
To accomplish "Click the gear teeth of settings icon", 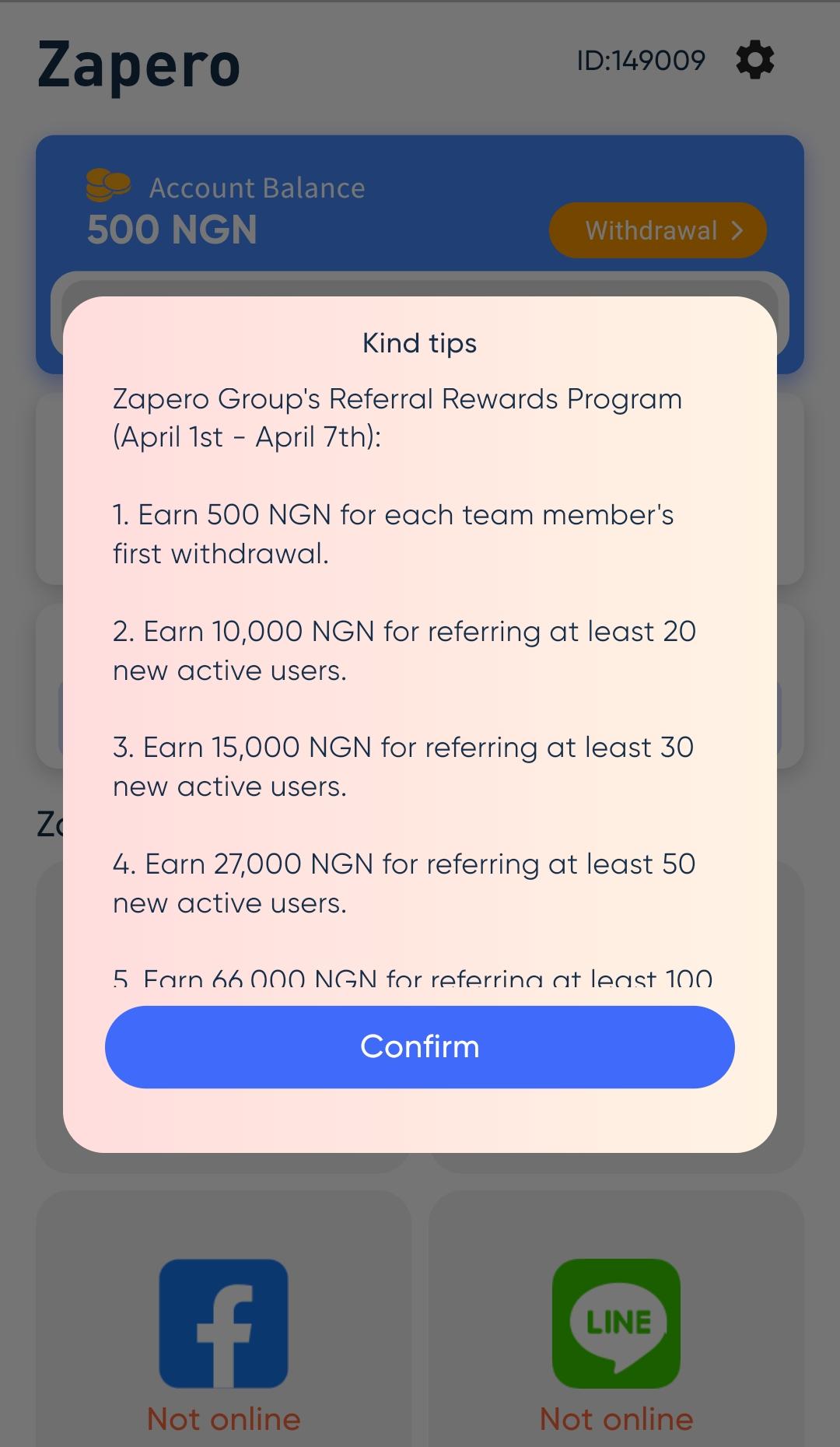I will (754, 59).
